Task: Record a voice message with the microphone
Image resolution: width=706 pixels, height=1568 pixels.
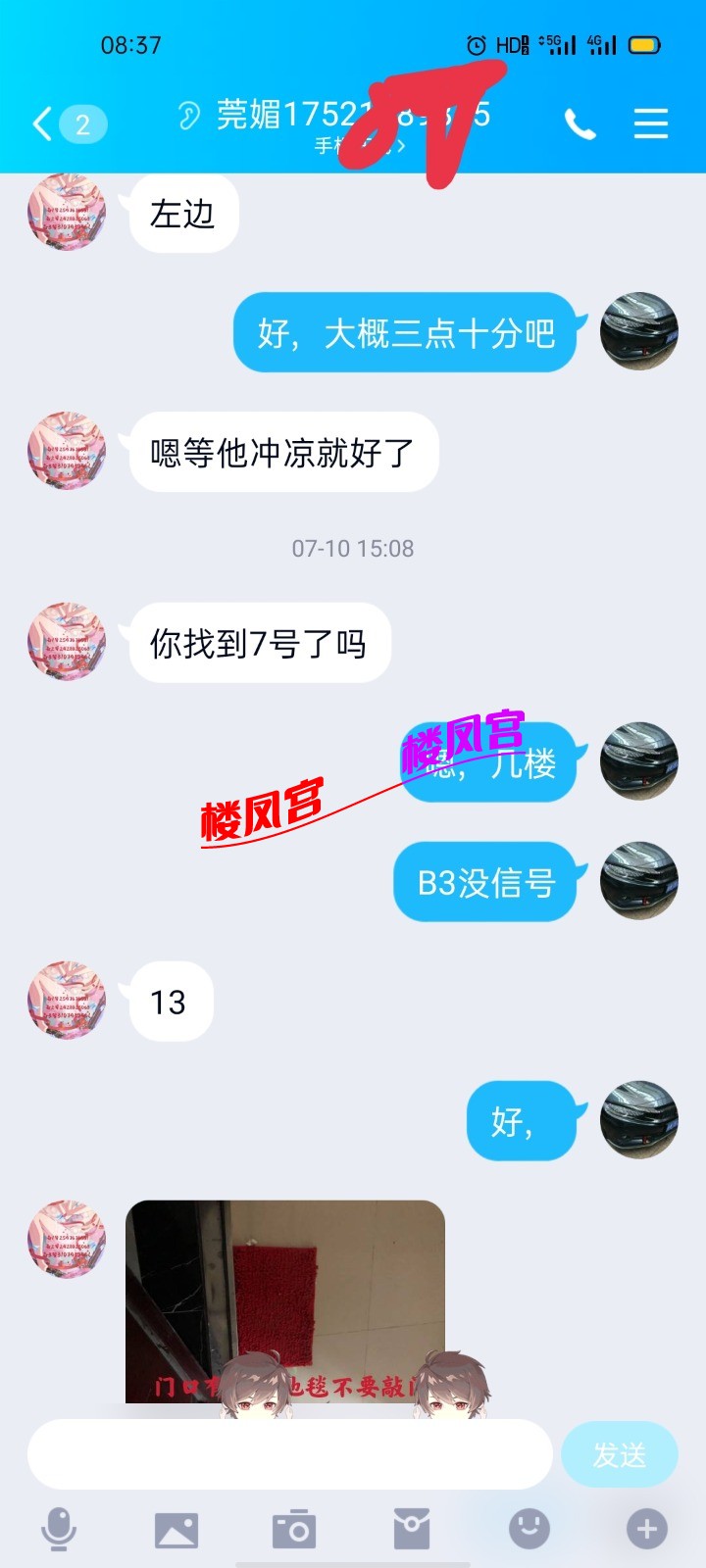Action: point(59,1529)
